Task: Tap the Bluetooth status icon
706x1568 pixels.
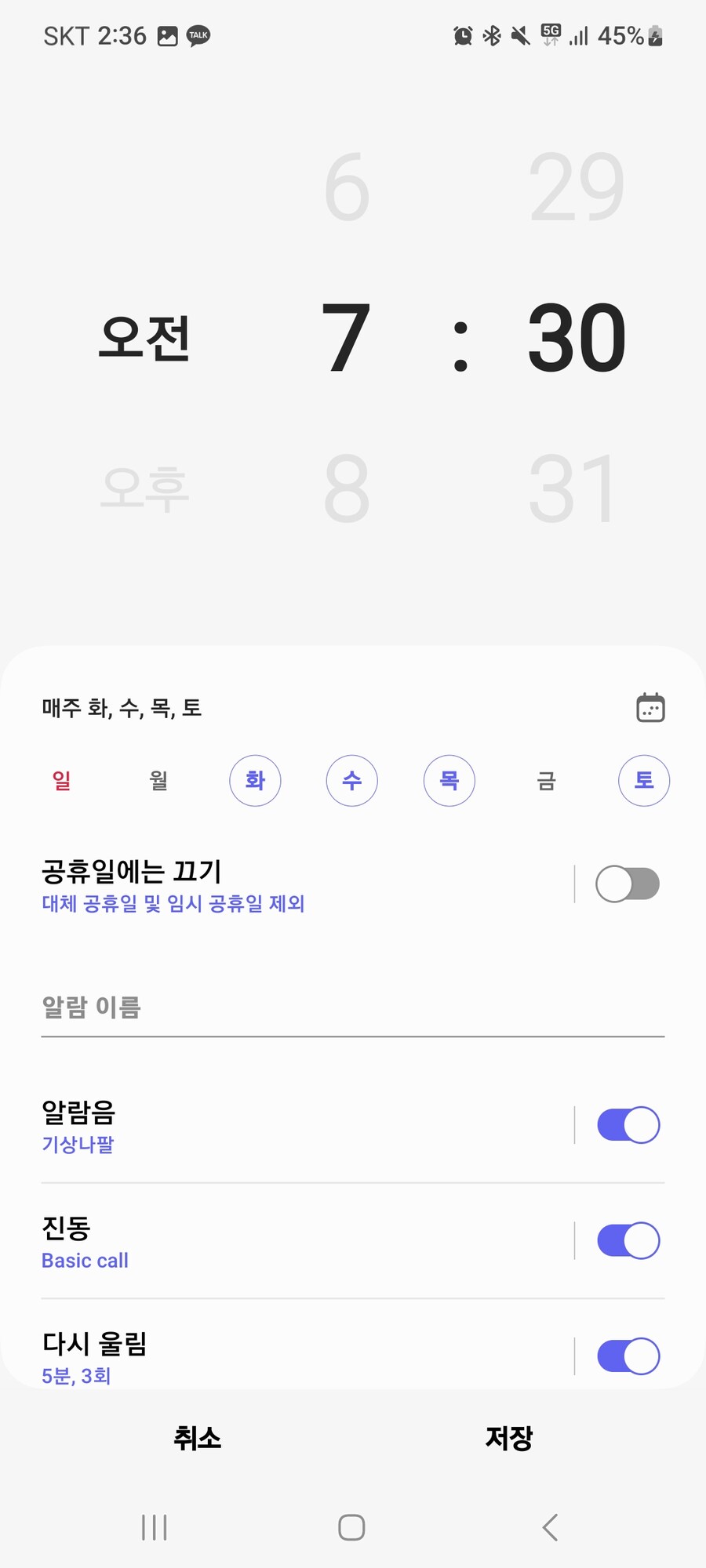Action: [492, 35]
